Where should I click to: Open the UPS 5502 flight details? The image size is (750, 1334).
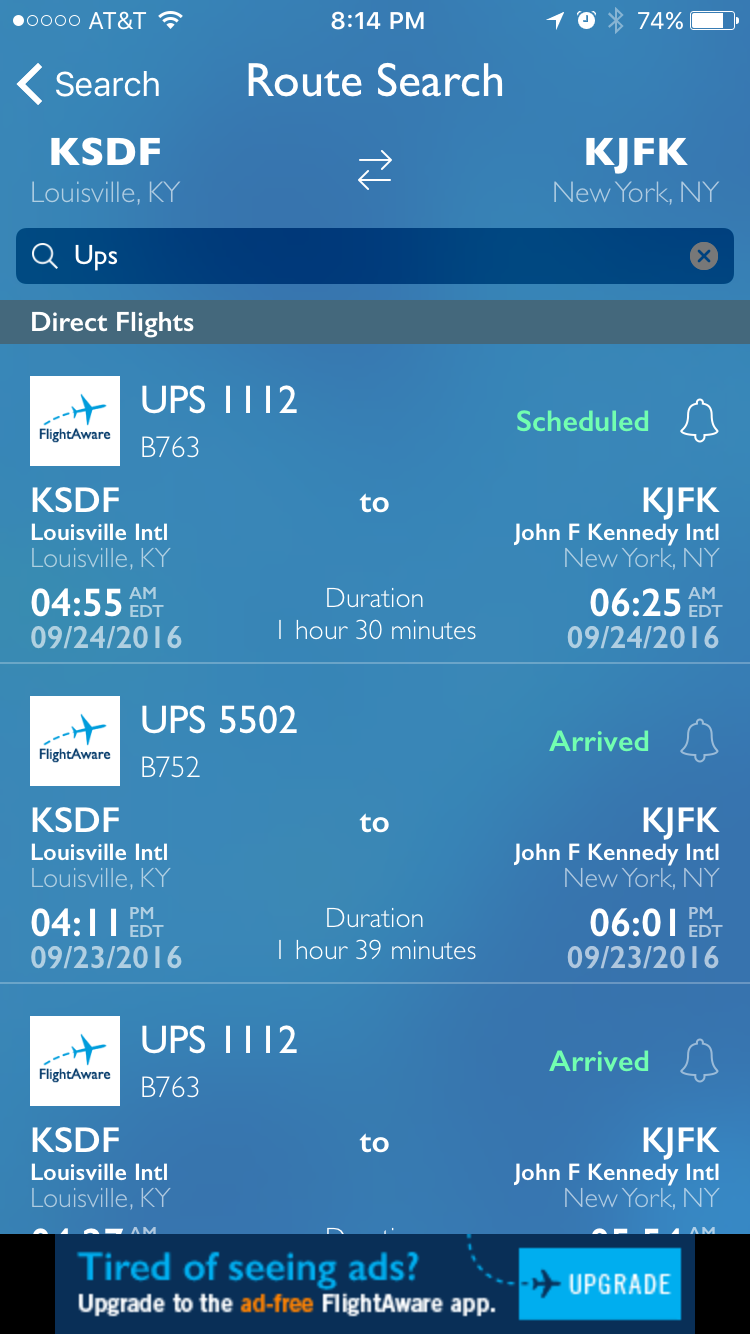coord(375,823)
